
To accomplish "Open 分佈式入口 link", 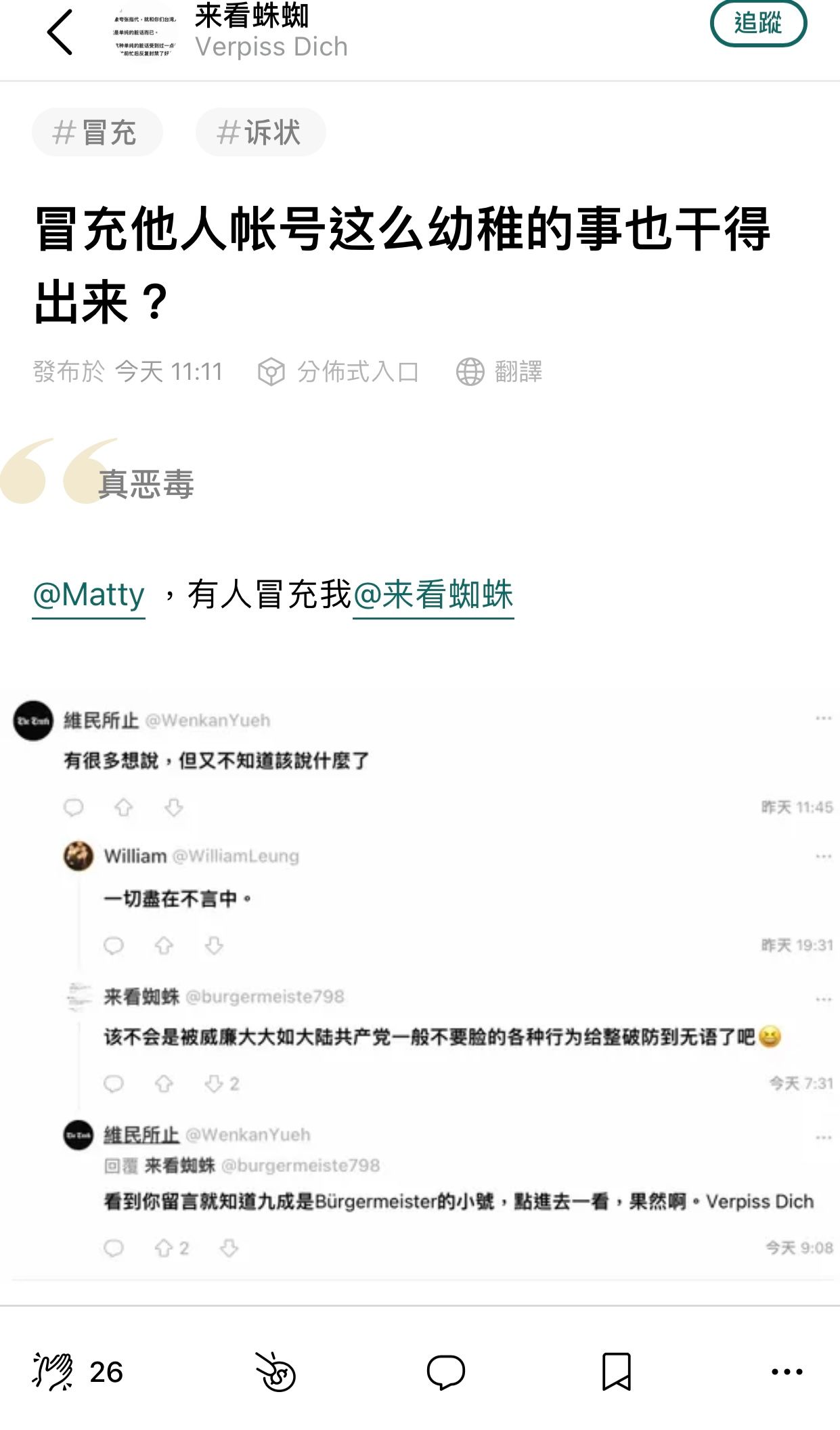I will tap(338, 372).
